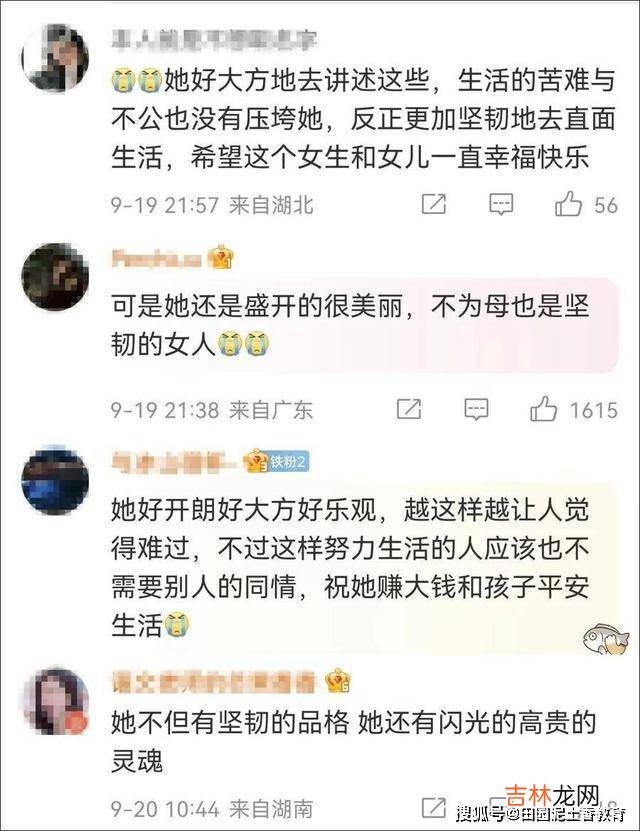The image size is (640, 831).
Task: View profile of the 广东 commenter via avatar
Action: click(55, 276)
